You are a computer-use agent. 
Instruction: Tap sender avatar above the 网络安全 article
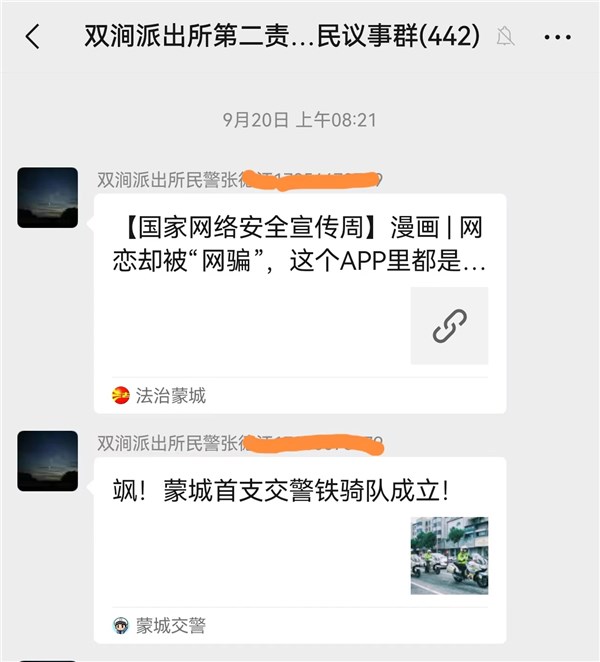coord(47,197)
